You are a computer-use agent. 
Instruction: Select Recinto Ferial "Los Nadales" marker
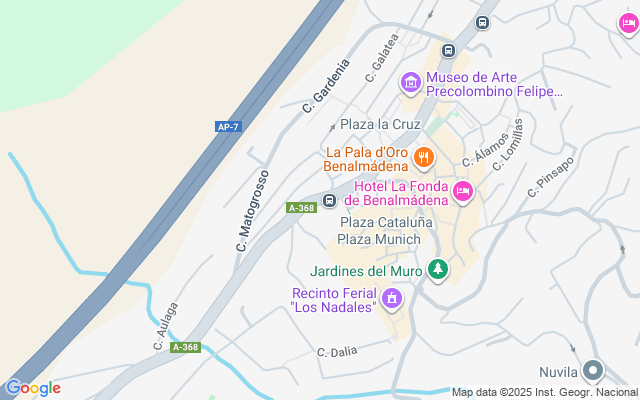coord(391,298)
